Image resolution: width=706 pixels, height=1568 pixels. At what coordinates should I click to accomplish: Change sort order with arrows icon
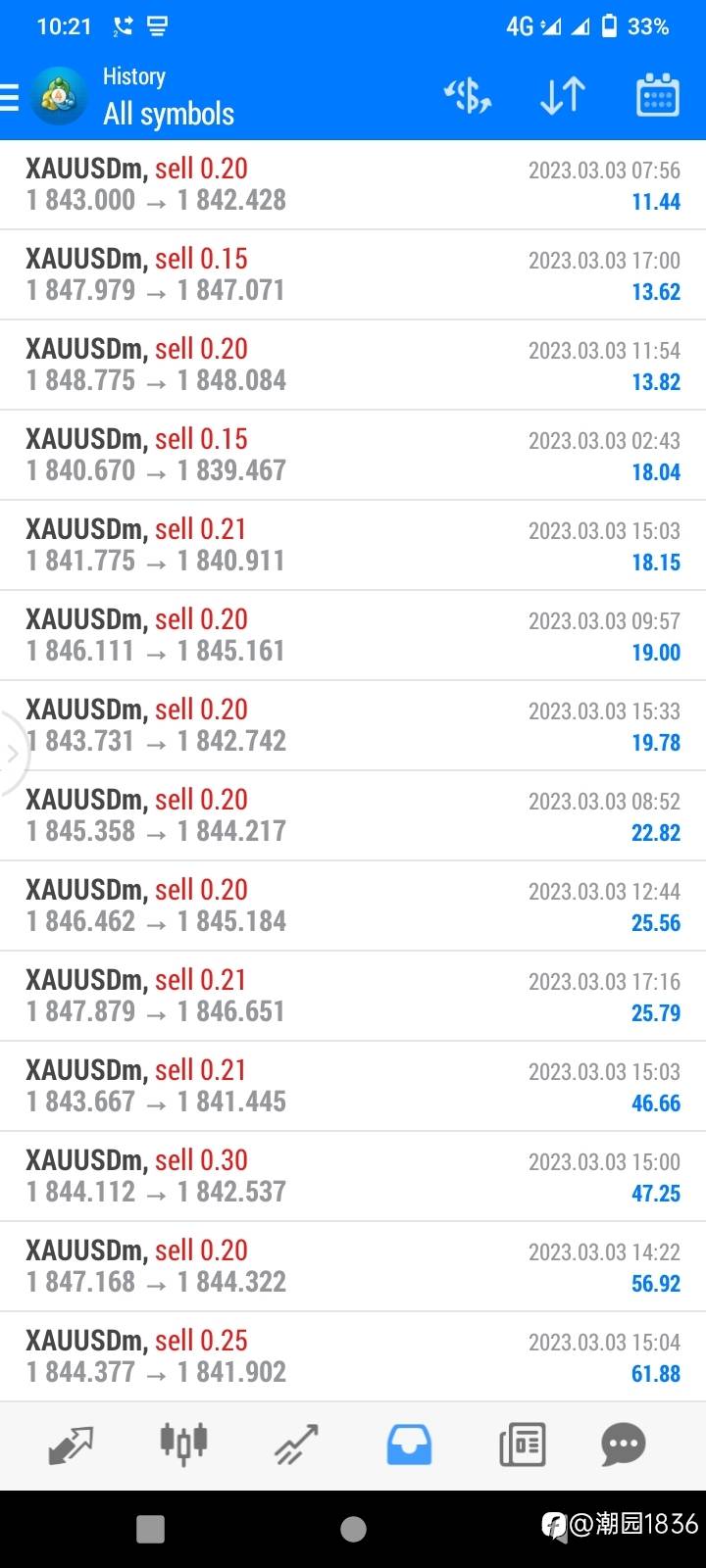563,96
